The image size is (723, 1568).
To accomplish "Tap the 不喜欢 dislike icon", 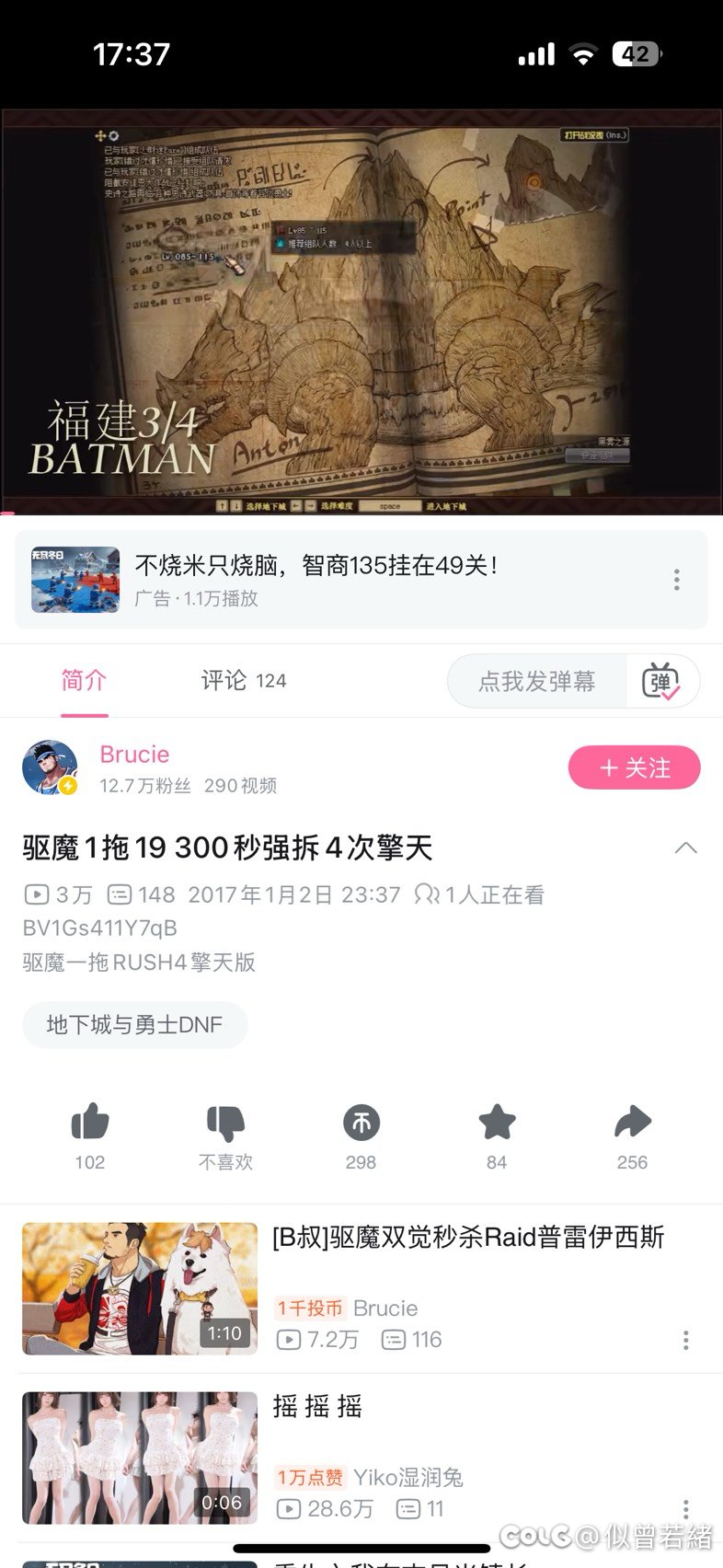I will 225,1123.
